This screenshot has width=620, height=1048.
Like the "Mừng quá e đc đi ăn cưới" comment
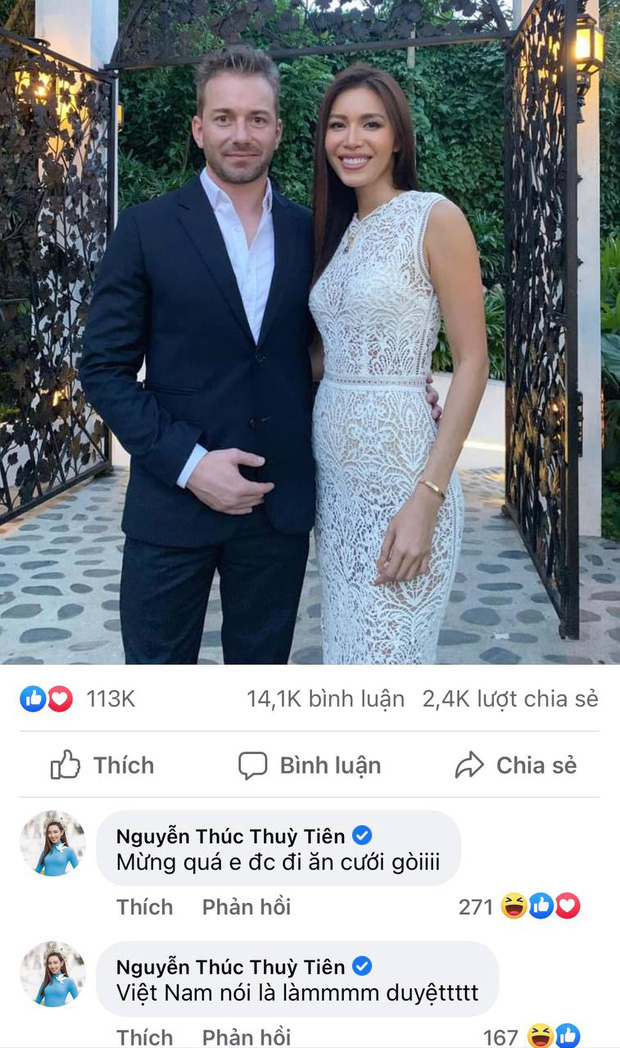coord(144,907)
